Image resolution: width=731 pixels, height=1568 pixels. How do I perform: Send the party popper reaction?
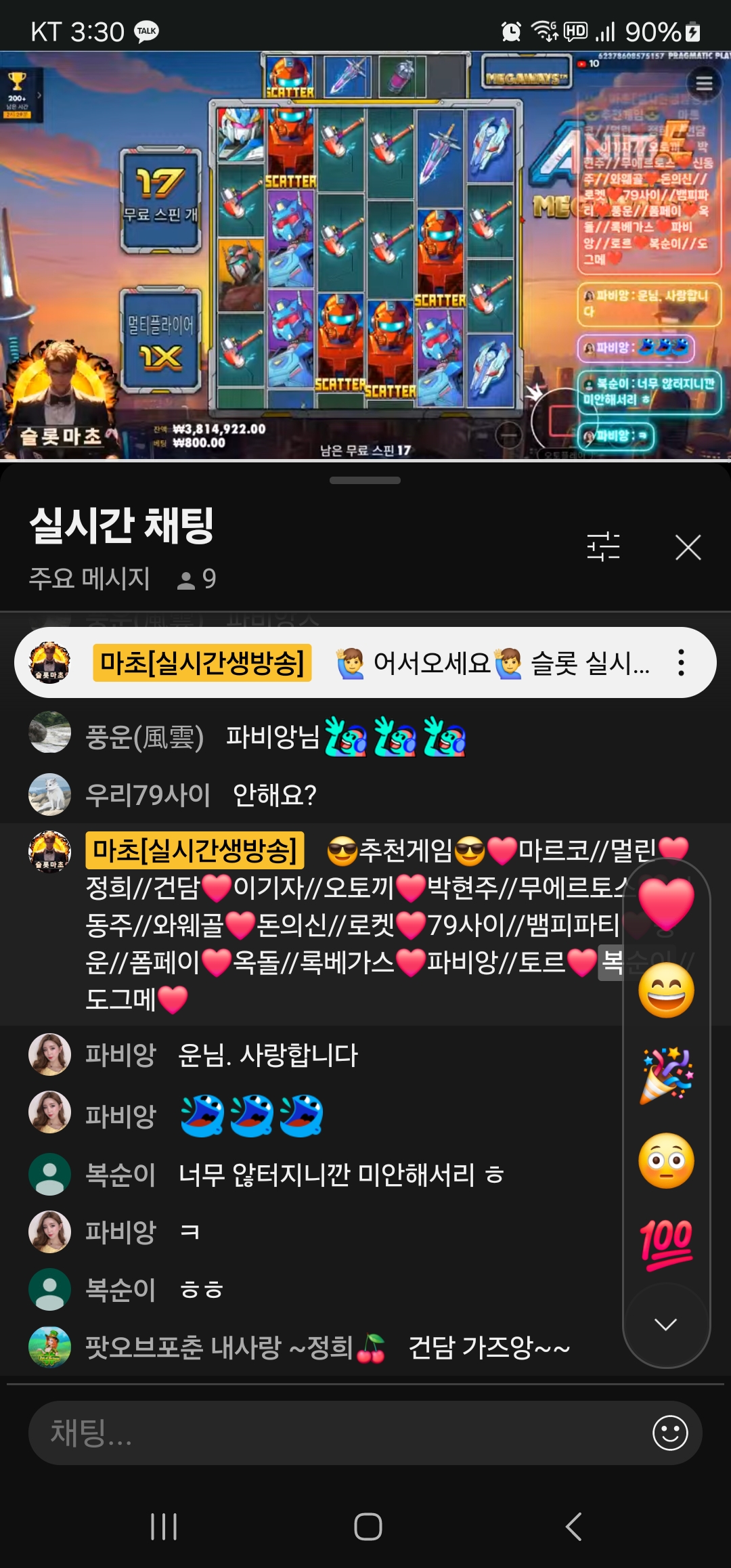tap(666, 1076)
